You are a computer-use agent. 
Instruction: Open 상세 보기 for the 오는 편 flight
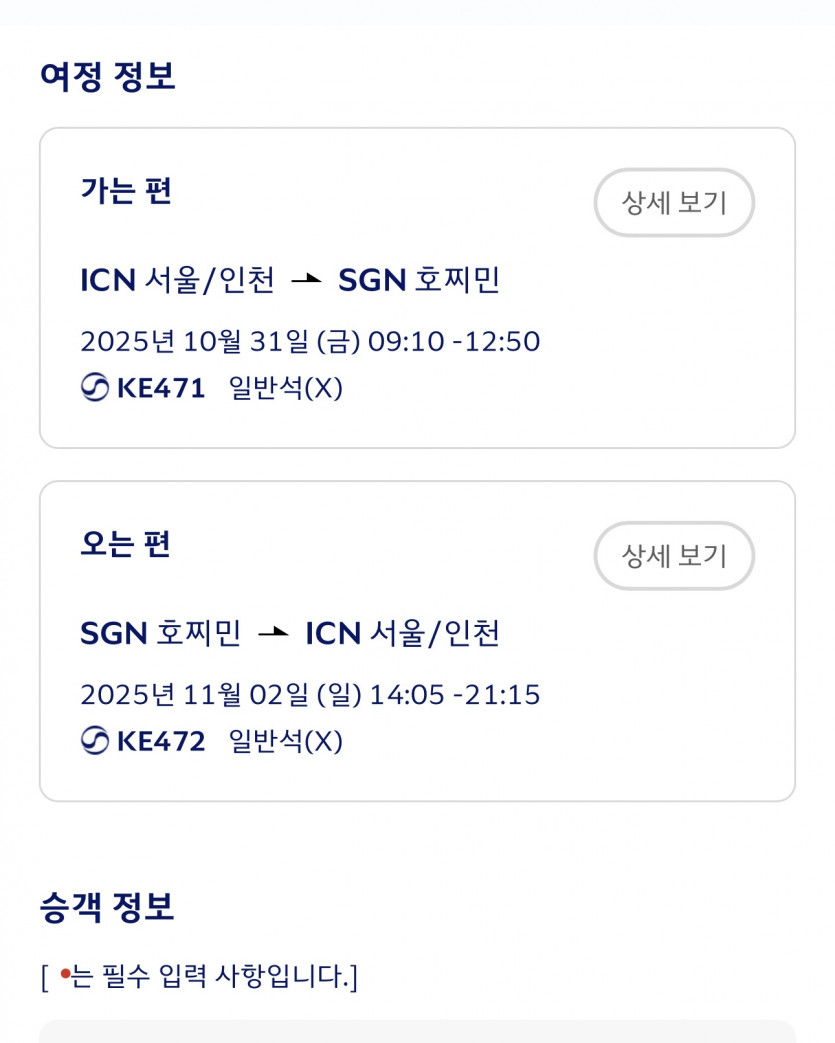tap(674, 556)
